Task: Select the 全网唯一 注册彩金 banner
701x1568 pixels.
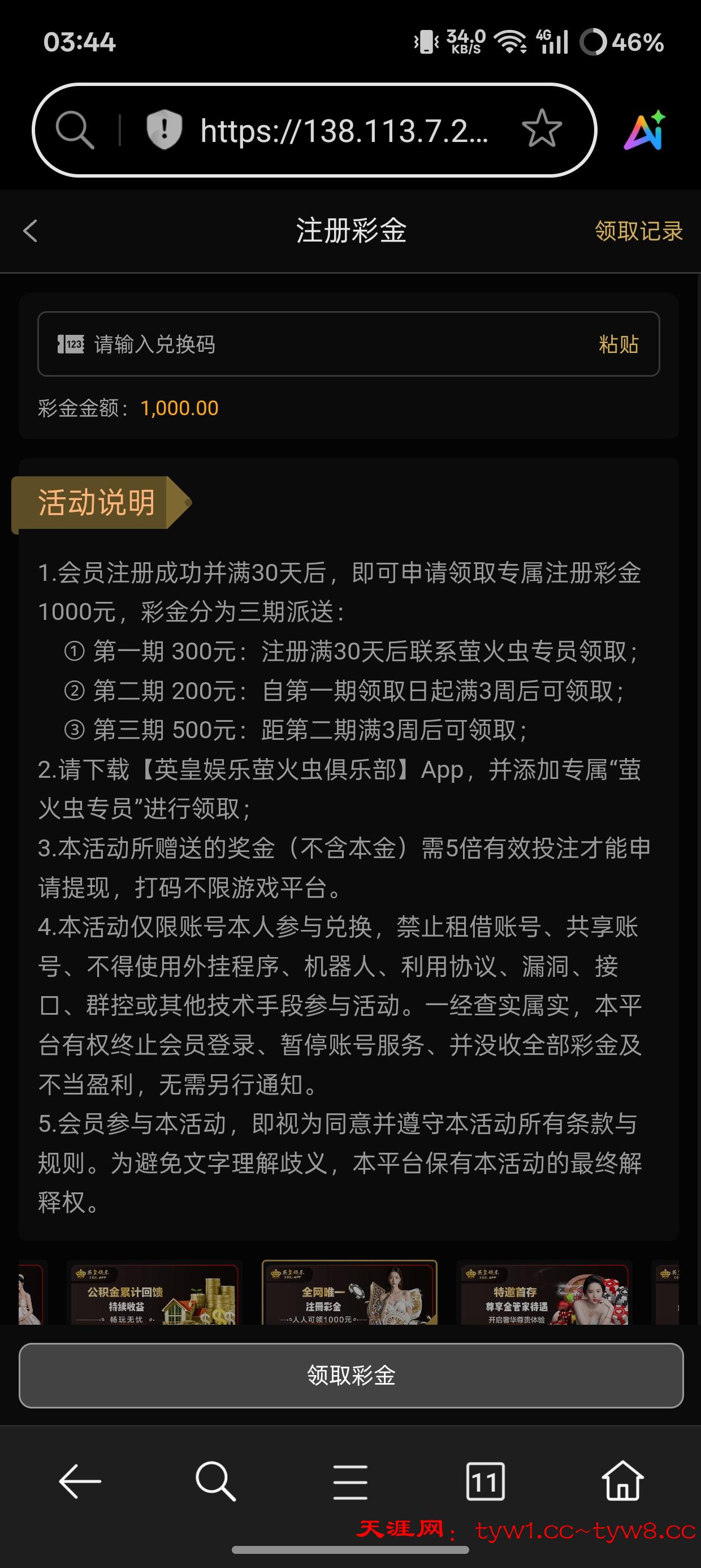Action: pyautogui.click(x=349, y=1294)
